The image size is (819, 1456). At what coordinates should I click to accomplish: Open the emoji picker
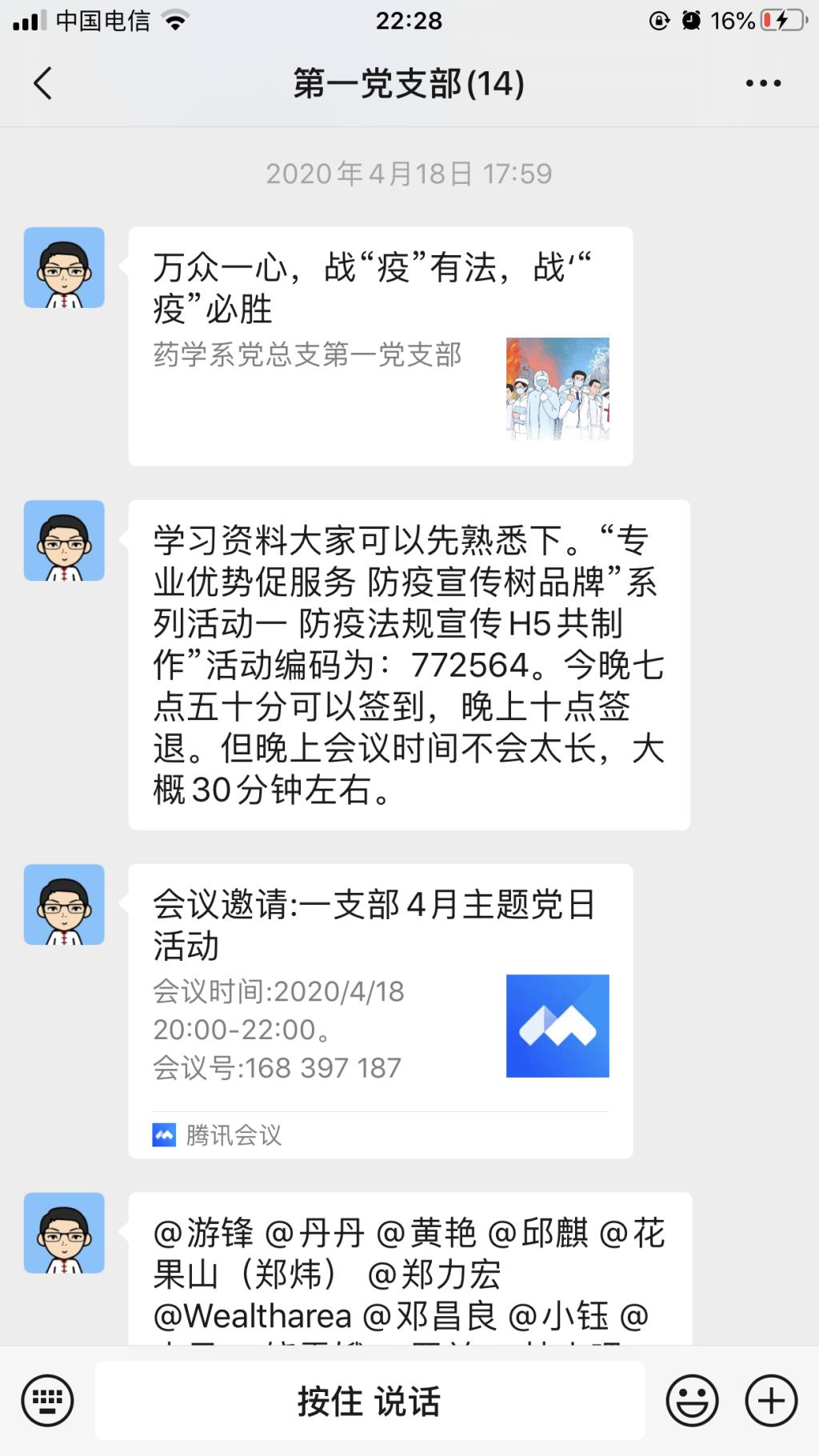[x=692, y=1401]
